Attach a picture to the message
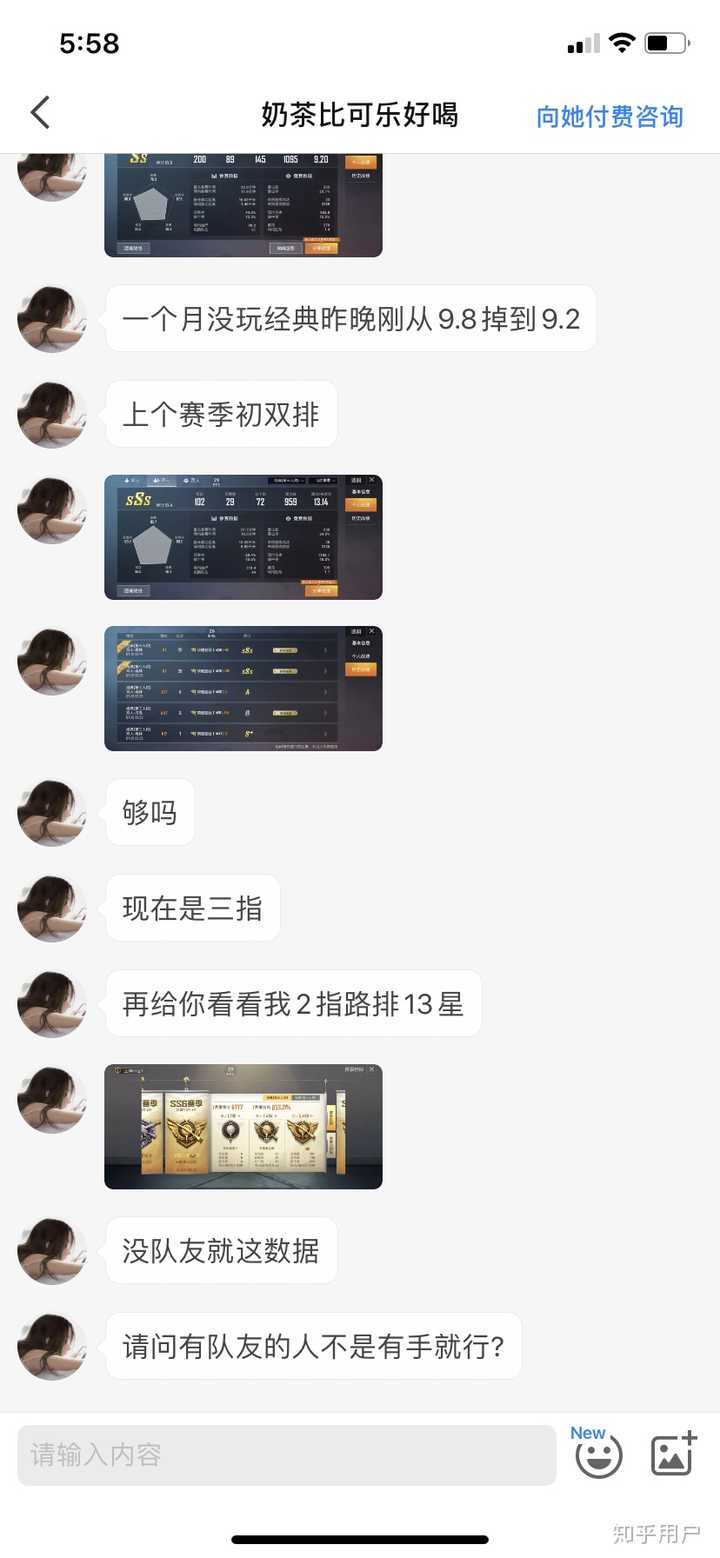This screenshot has width=720, height=1558. pos(673,1455)
